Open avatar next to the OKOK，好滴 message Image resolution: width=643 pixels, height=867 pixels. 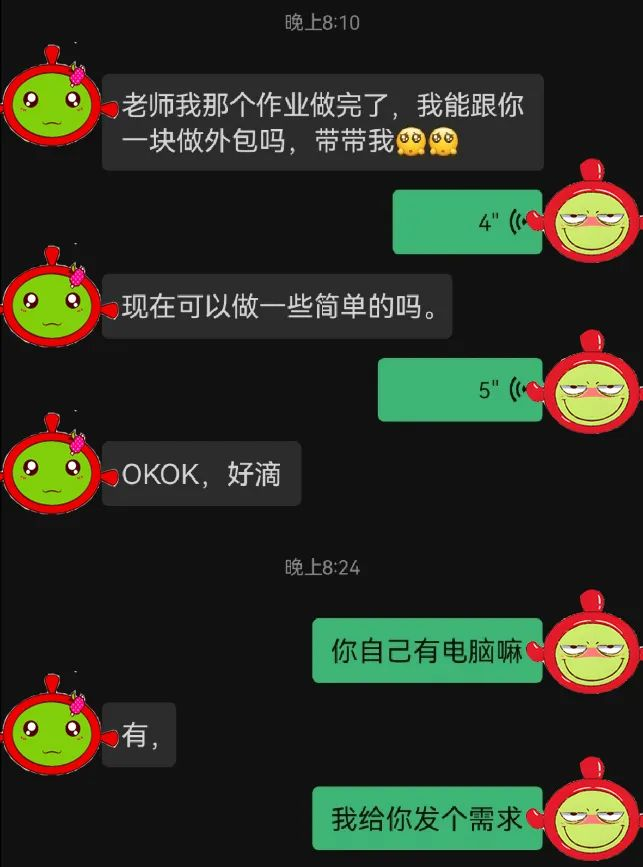click(52, 470)
